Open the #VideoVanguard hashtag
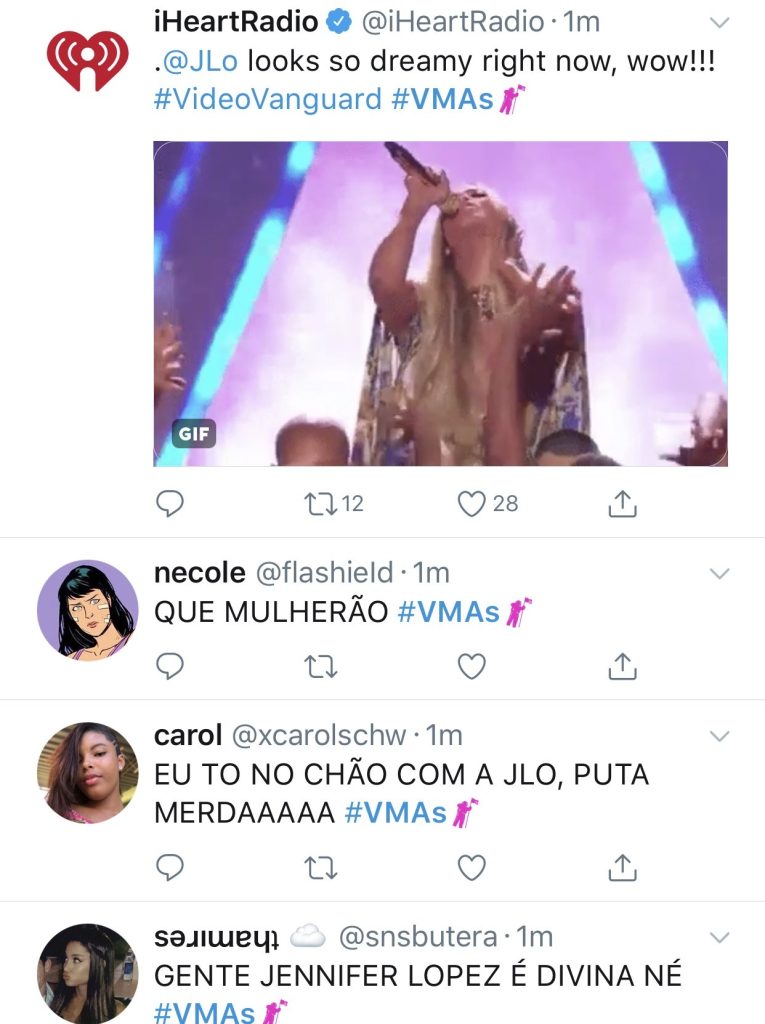This screenshot has height=1024, width=765. [x=267, y=99]
